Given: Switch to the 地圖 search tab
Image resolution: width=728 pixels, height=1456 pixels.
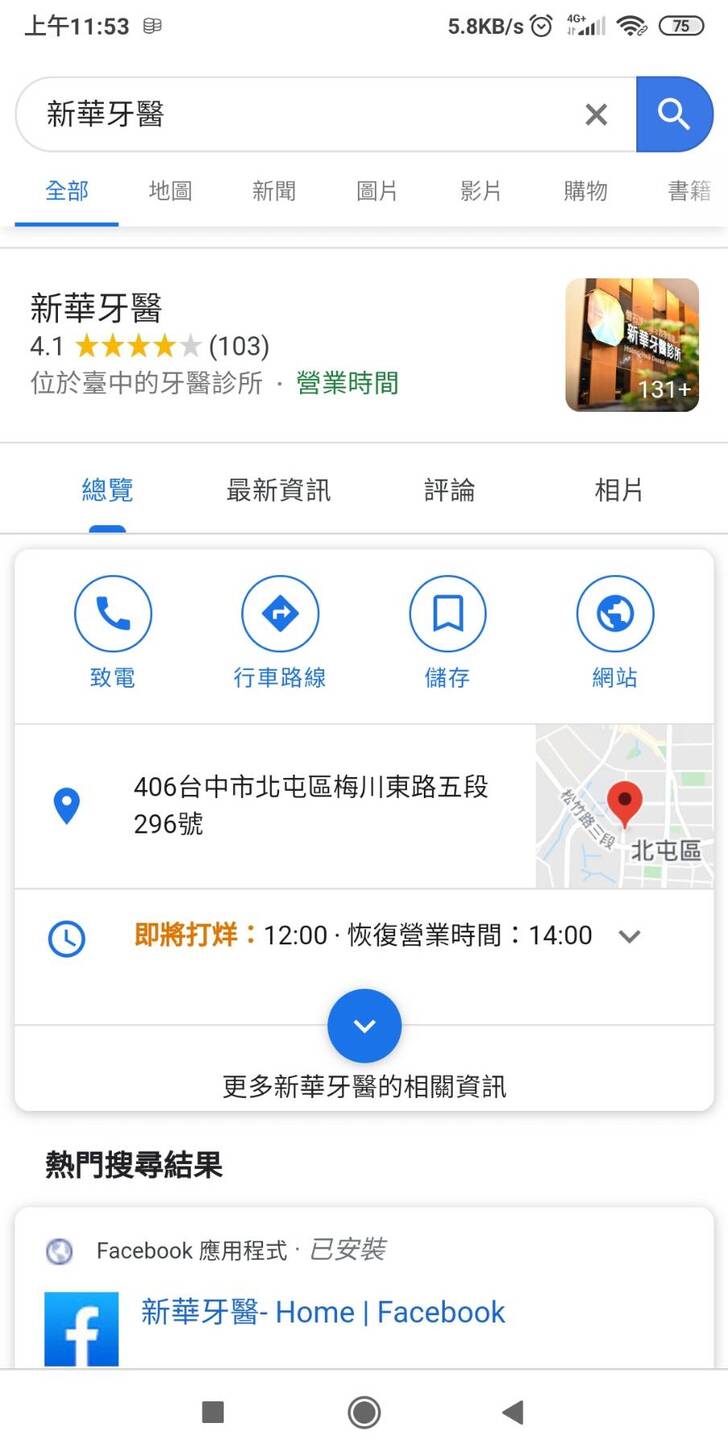Looking at the screenshot, I should pos(170,191).
